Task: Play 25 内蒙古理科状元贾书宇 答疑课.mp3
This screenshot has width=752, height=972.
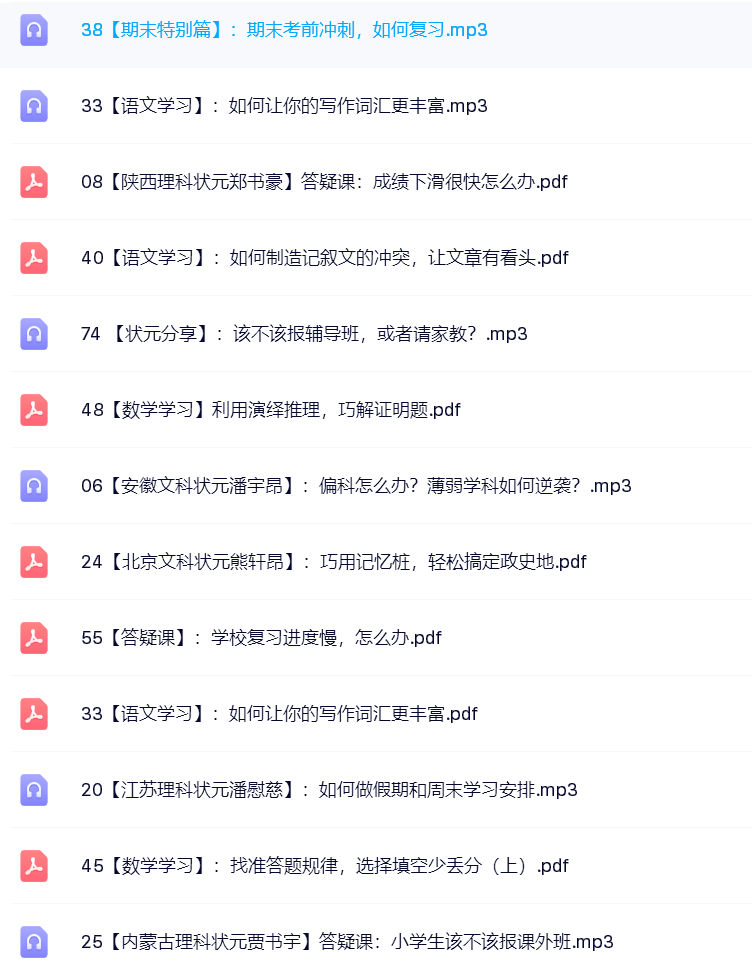Action: tap(347, 942)
